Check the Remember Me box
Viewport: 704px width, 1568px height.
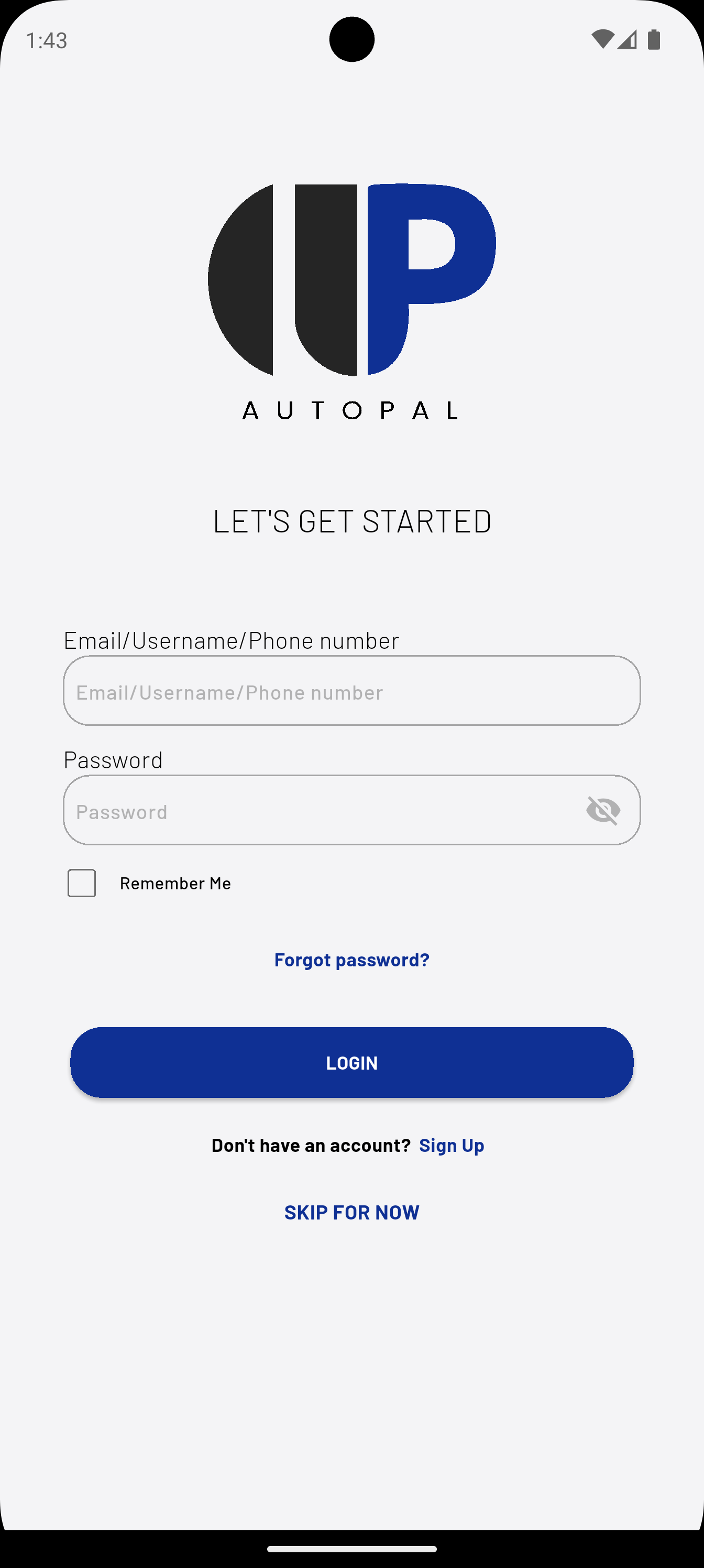tap(82, 883)
